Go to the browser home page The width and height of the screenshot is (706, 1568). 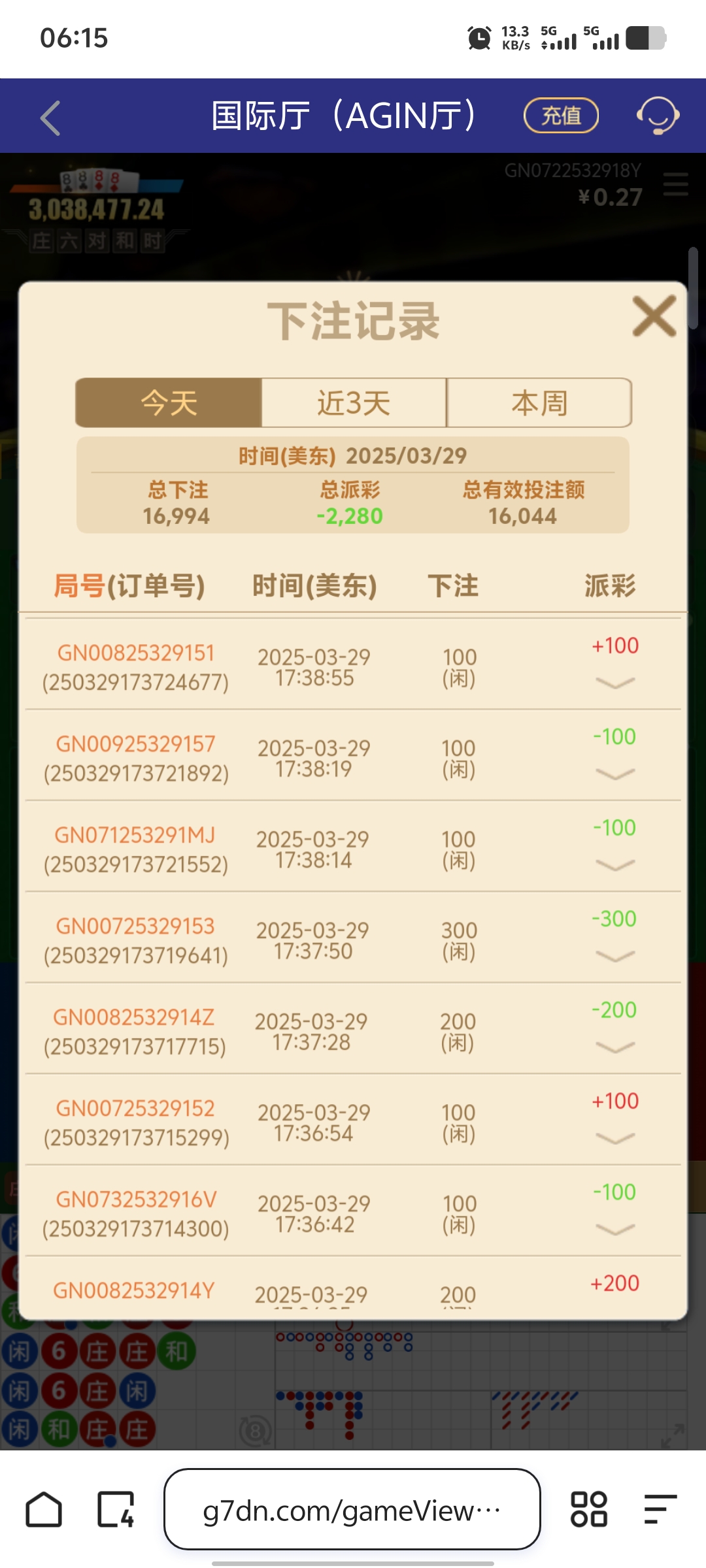pyautogui.click(x=44, y=1510)
